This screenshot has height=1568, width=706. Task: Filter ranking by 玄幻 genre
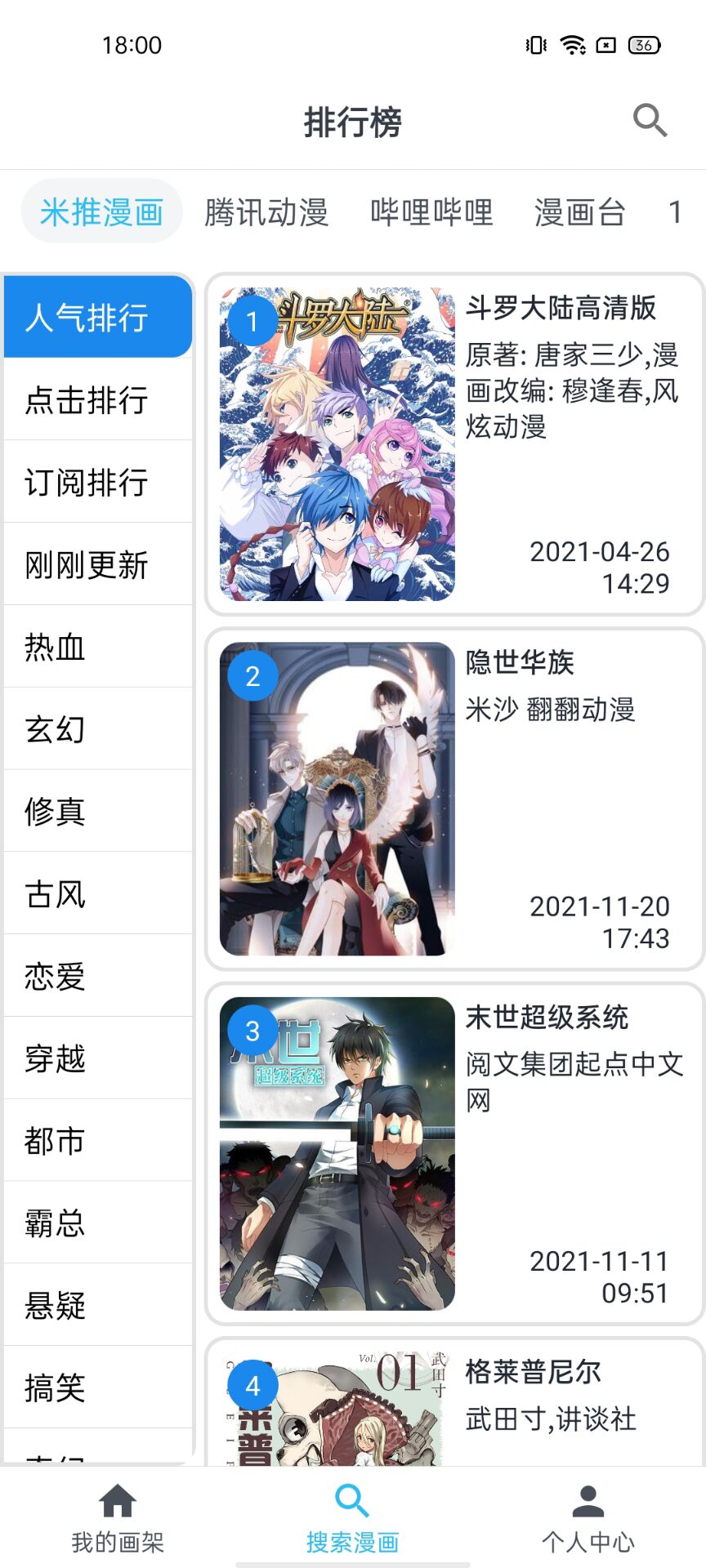[x=98, y=729]
